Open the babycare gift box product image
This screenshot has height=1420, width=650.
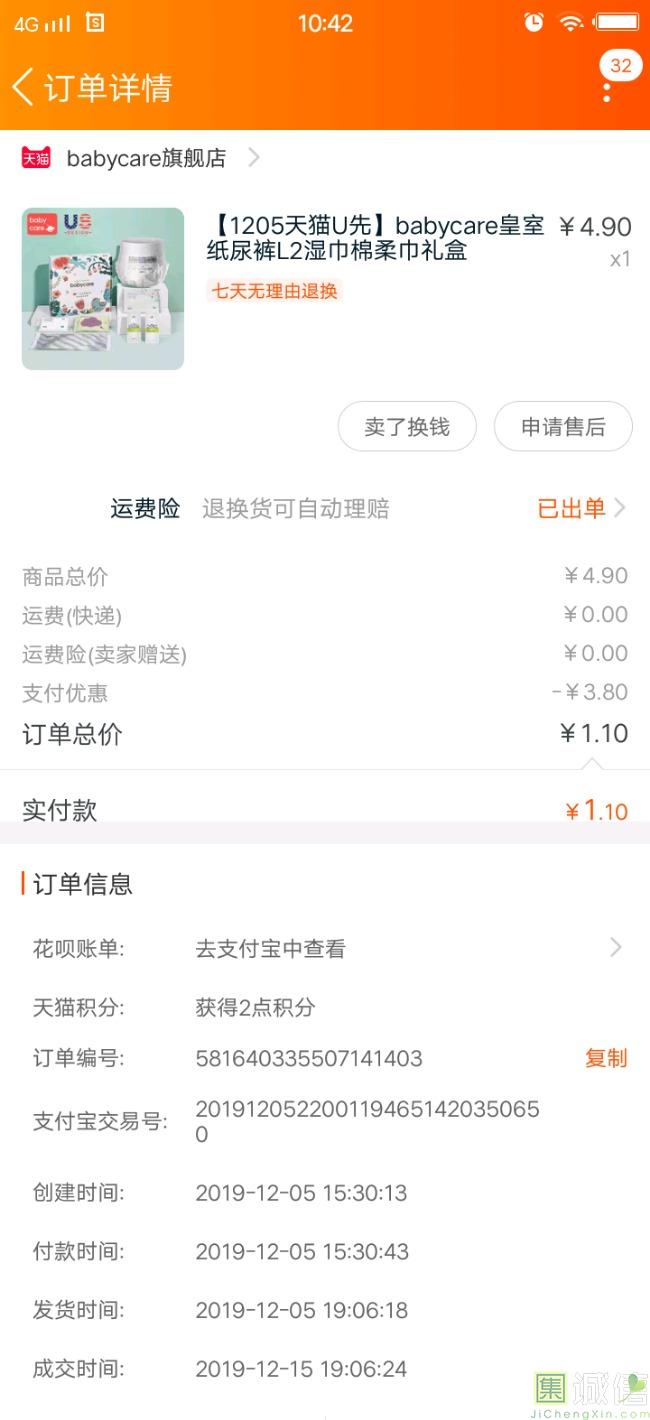(103, 289)
